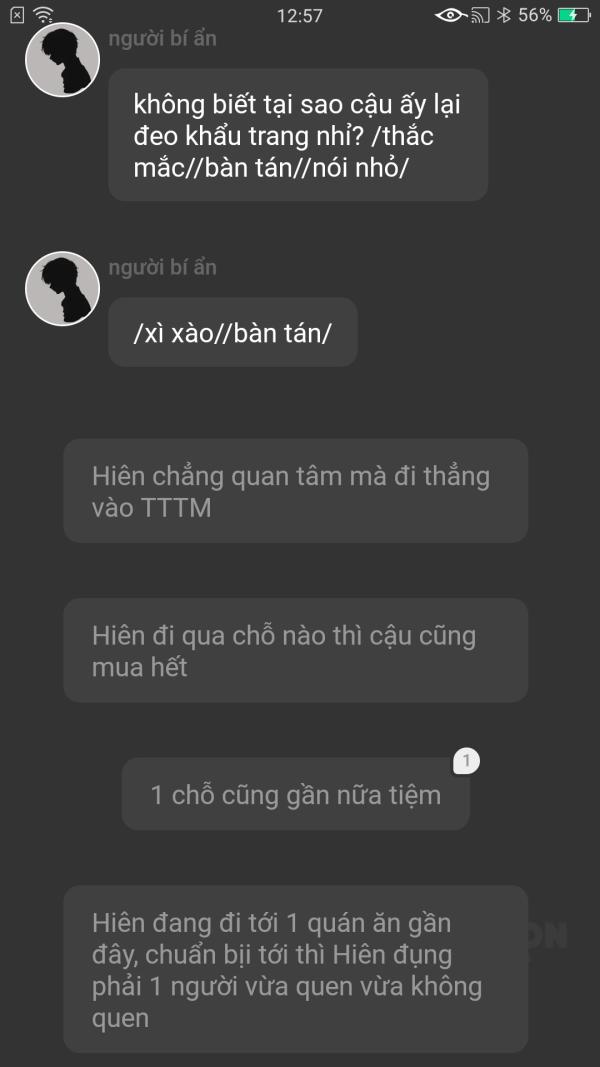Screen dimensions: 600x1067
Task: Select the narration bubble "1 chỗ cũng gần nữa tiệm"
Action: (296, 794)
